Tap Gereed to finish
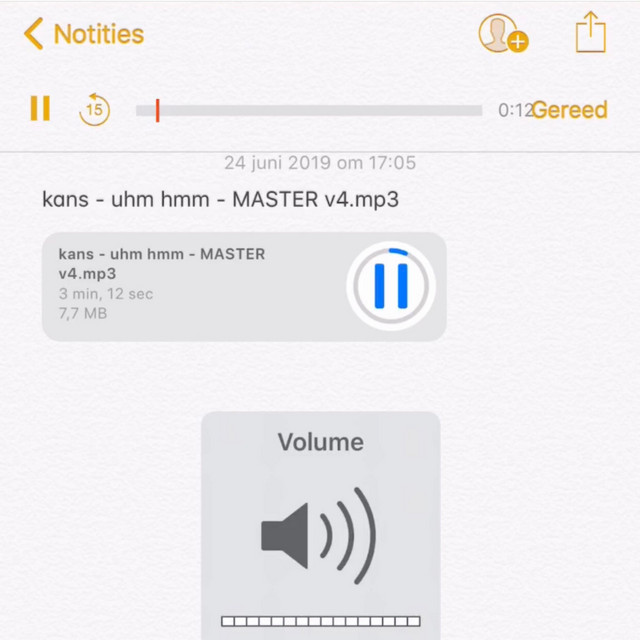The height and width of the screenshot is (640, 640). tap(571, 110)
